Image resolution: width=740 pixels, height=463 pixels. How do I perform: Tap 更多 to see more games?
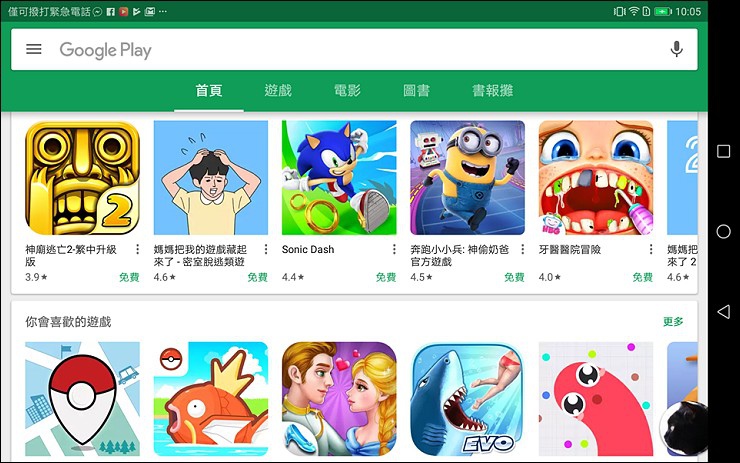[673, 322]
